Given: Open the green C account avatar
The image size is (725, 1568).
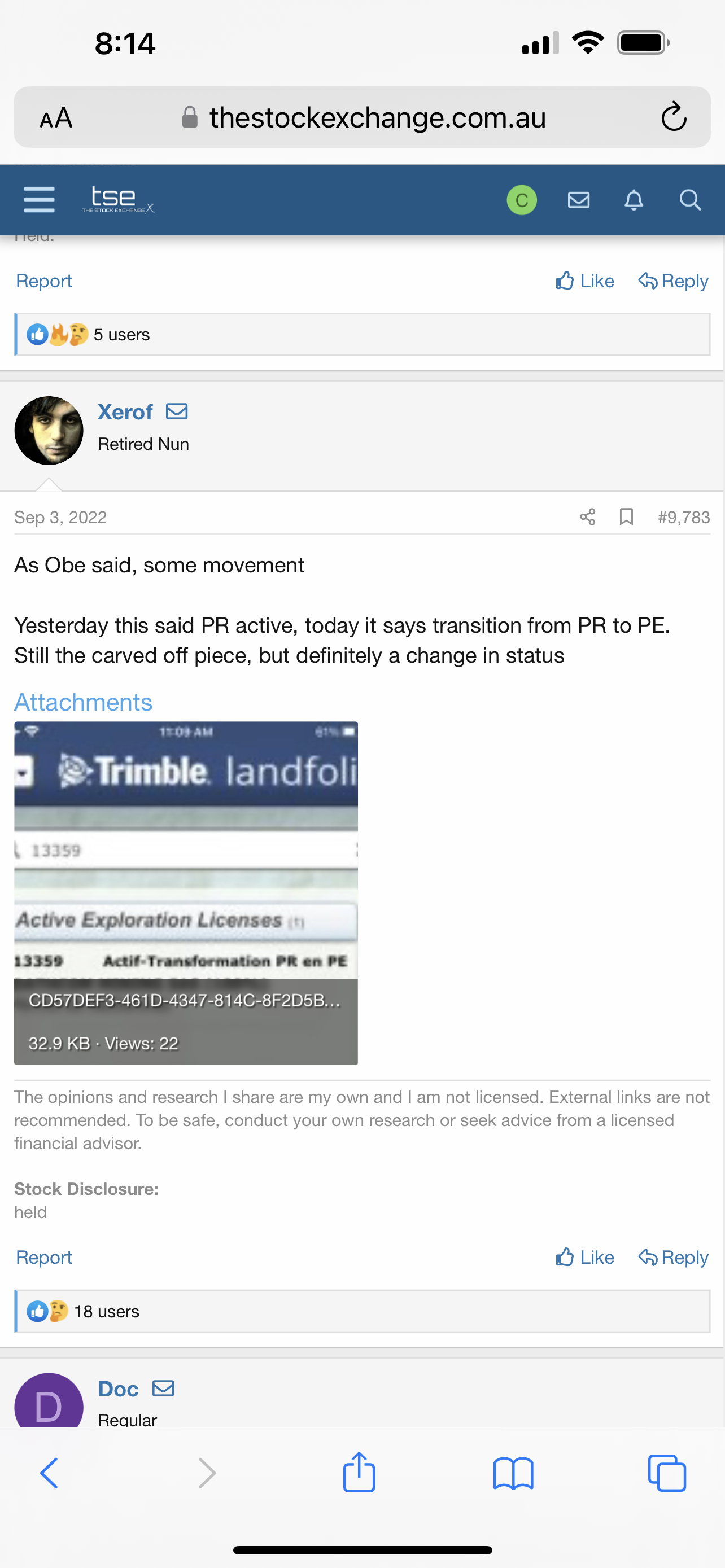Looking at the screenshot, I should pos(522,200).
